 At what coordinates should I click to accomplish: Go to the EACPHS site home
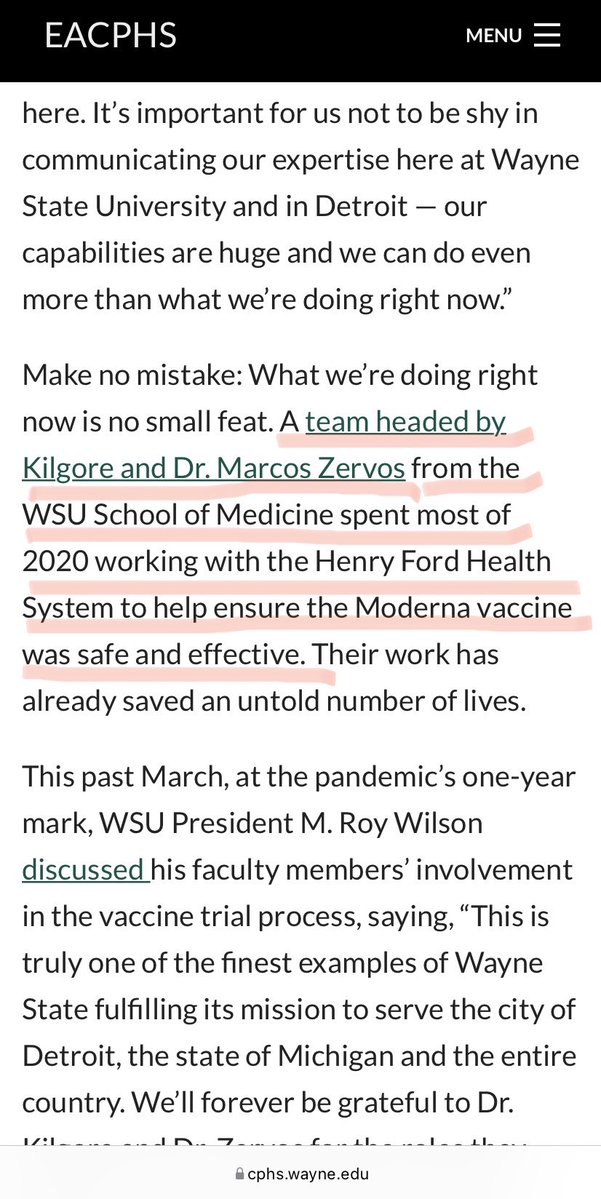click(110, 36)
